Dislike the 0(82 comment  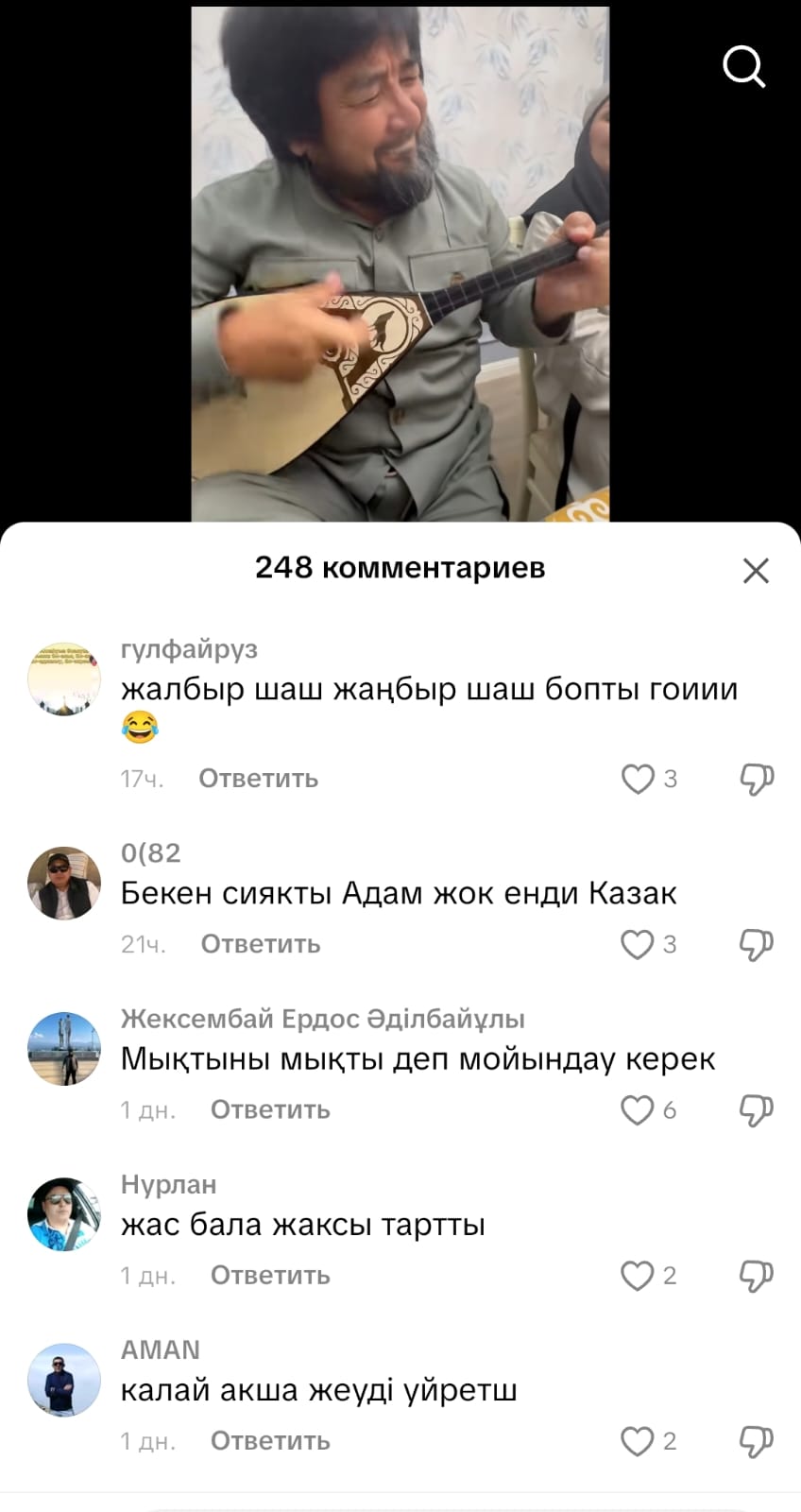pyautogui.click(x=756, y=944)
